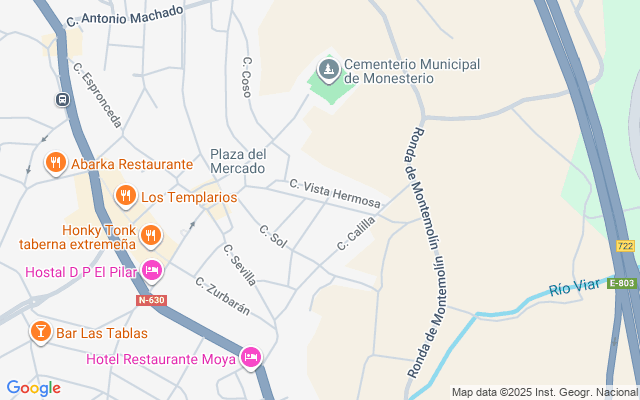
Task: Open the Abarka Restaurante map marker
Action: pyautogui.click(x=55, y=163)
